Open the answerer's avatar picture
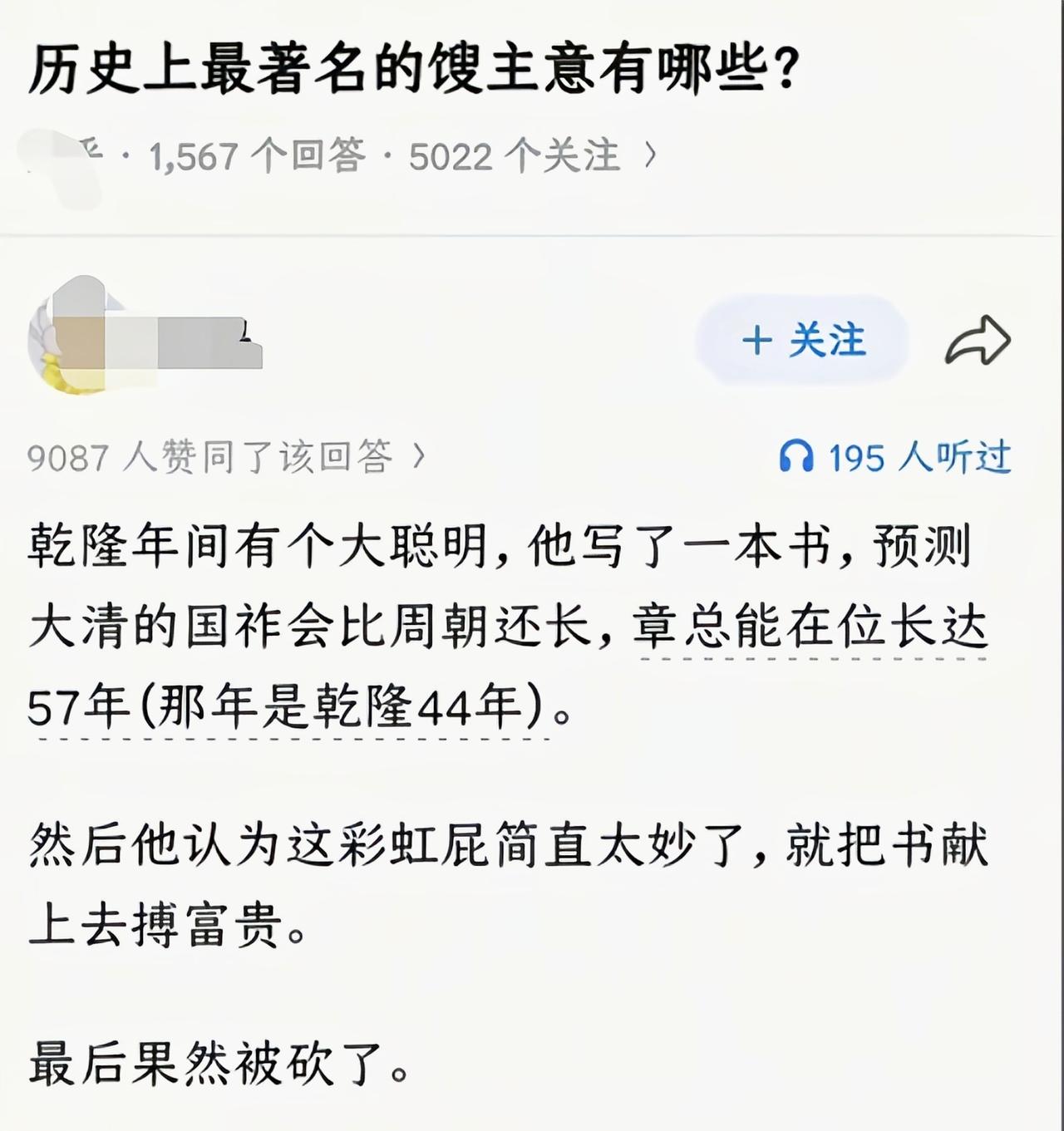Screen dimensions: 1064x1131 (75, 341)
